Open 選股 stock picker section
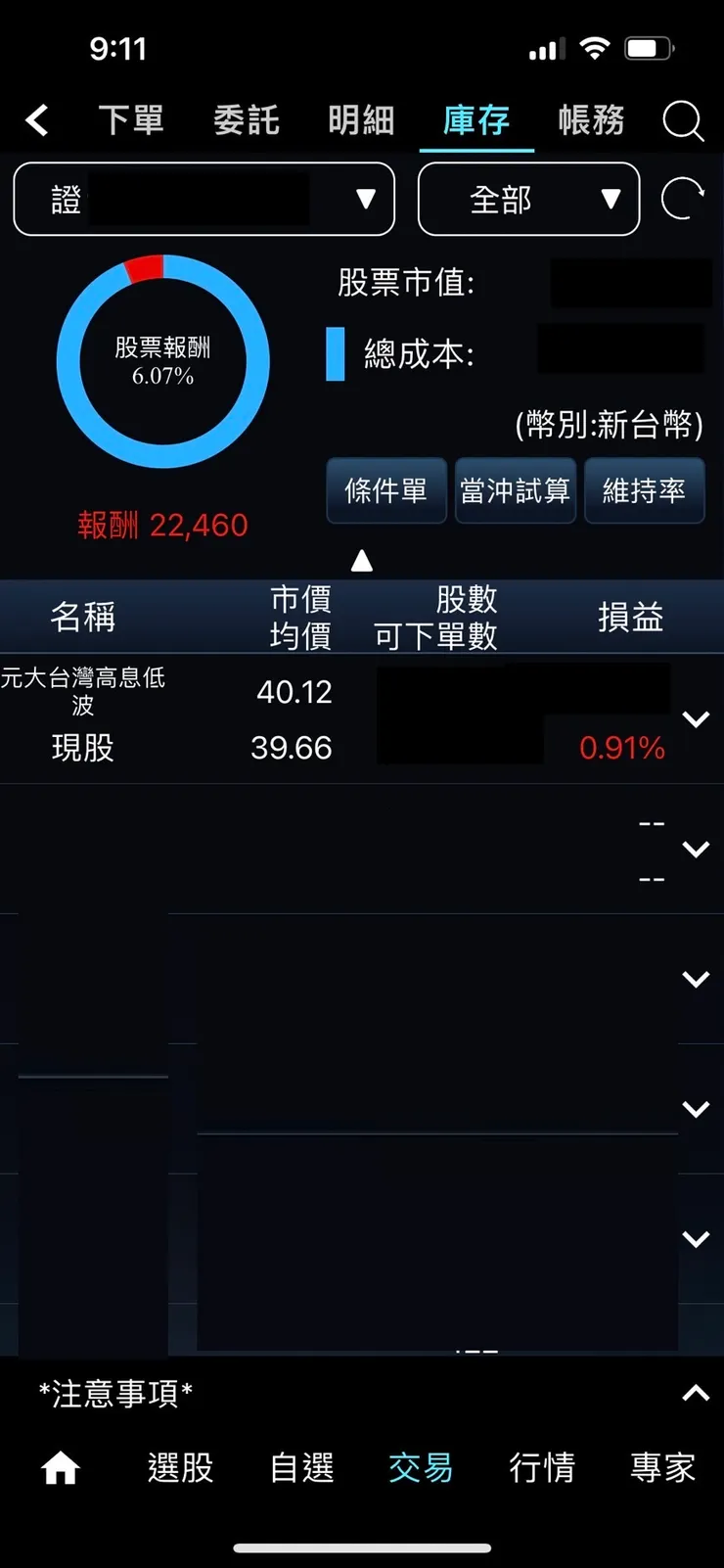Image resolution: width=724 pixels, height=1568 pixels. click(179, 1468)
